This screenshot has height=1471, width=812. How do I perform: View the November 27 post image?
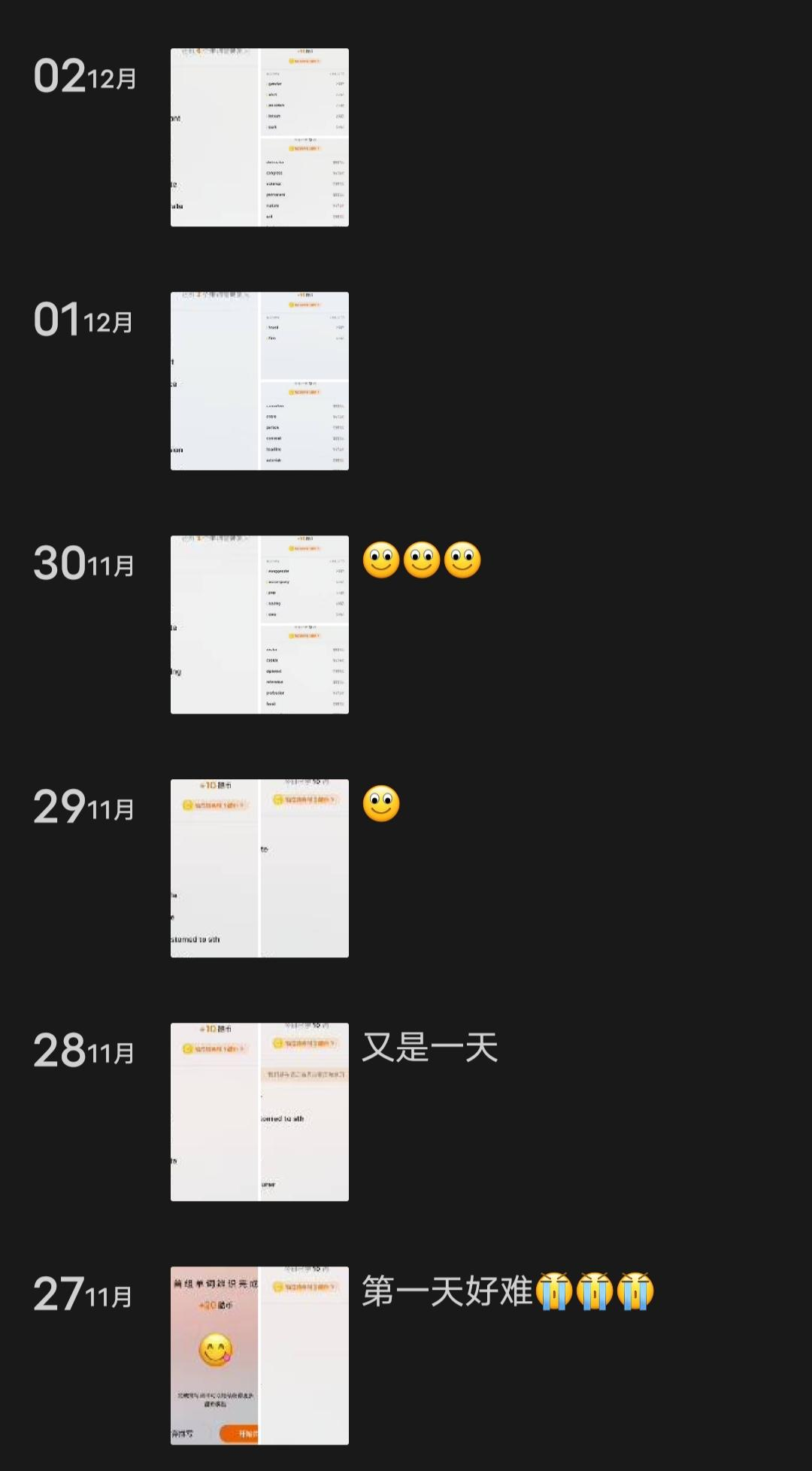(259, 1356)
